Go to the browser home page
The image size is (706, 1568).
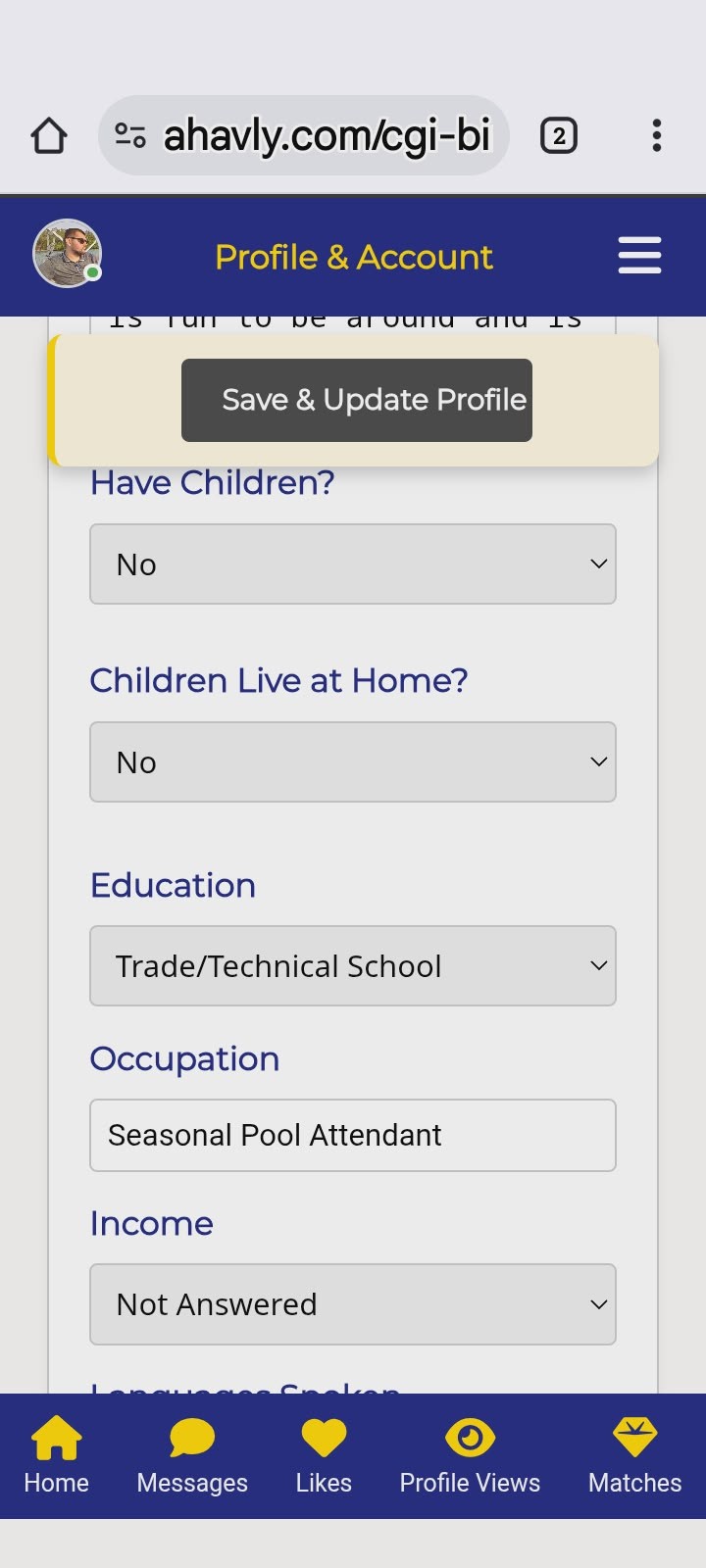(49, 135)
